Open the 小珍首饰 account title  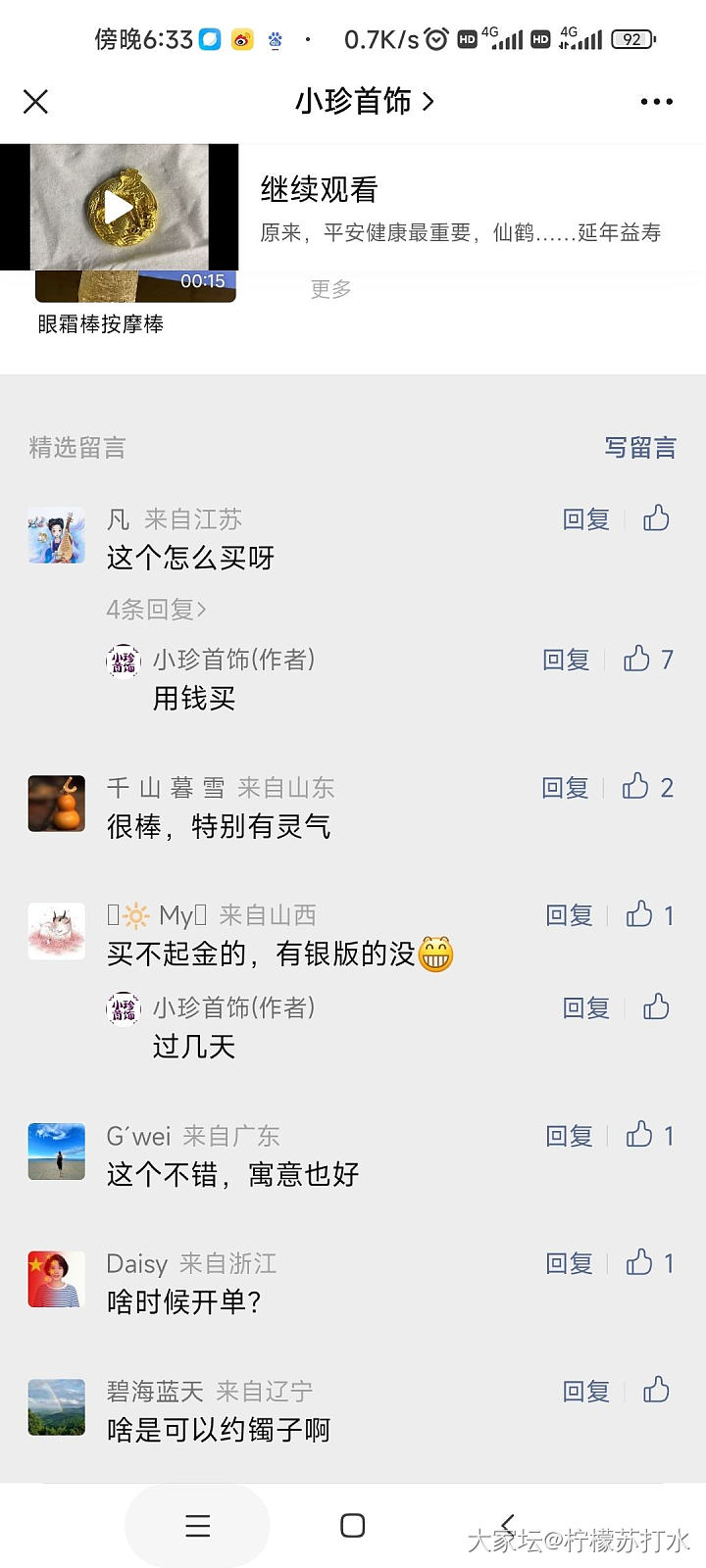[x=363, y=101]
